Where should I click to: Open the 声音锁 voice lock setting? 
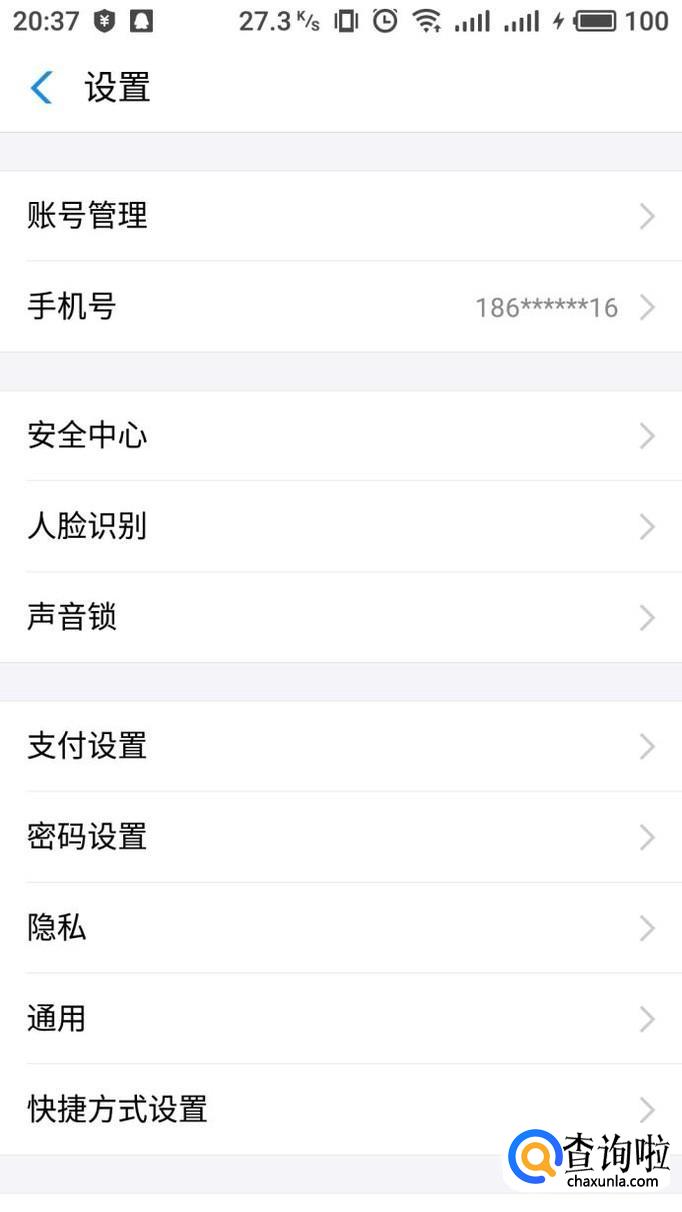pos(340,617)
